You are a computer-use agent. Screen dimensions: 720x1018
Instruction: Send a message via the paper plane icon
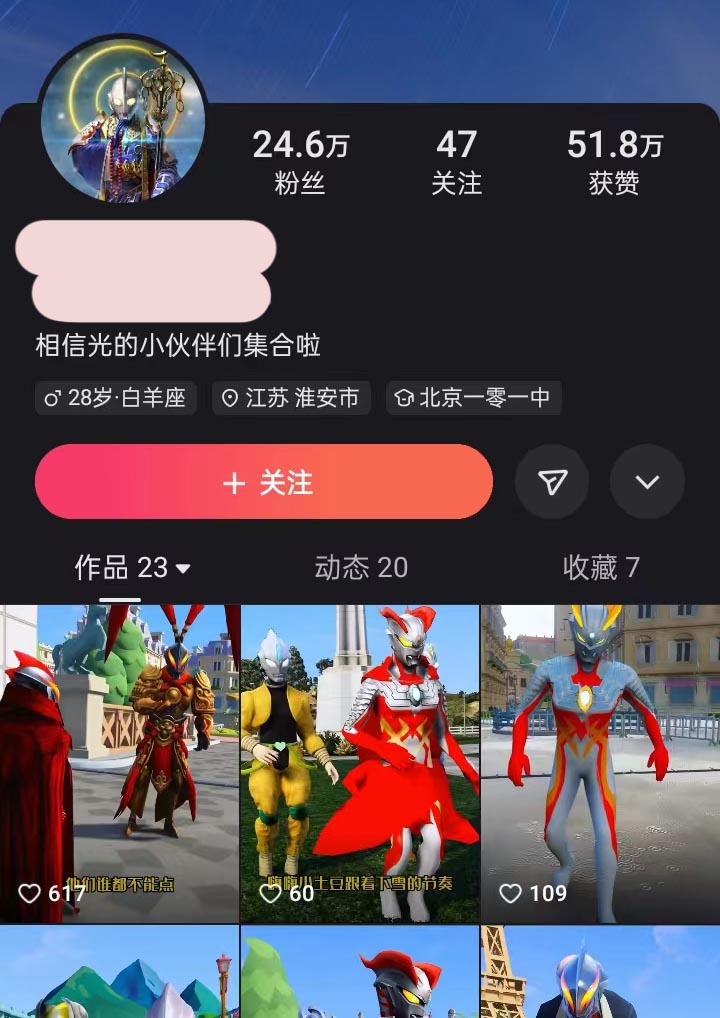(x=552, y=482)
